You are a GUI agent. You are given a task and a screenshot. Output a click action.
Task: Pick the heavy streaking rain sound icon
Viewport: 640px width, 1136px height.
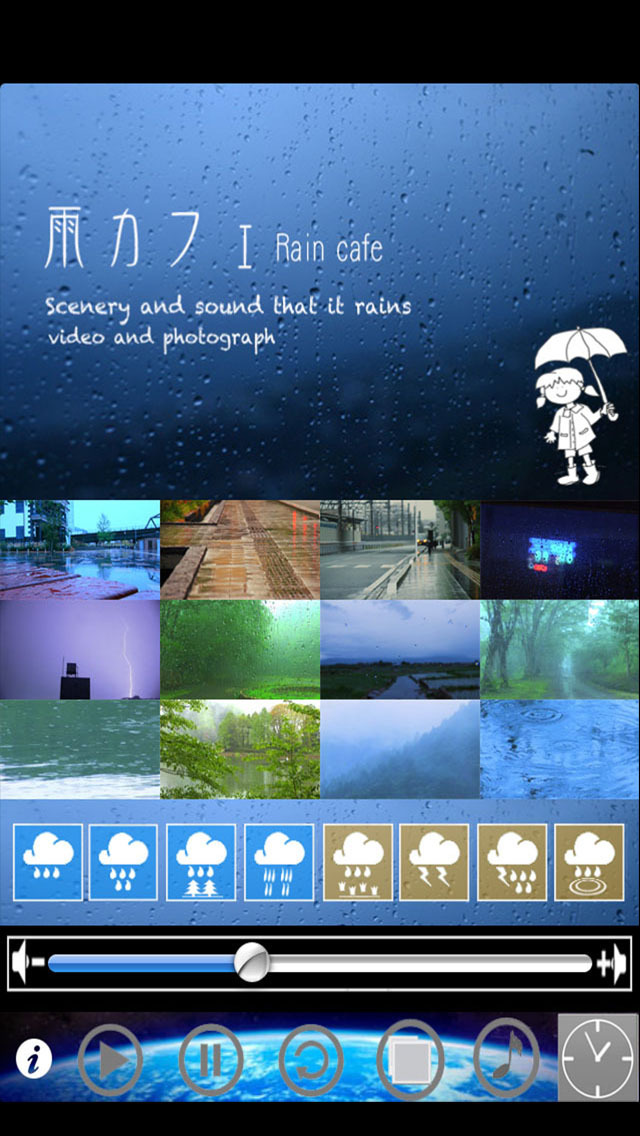tap(279, 862)
